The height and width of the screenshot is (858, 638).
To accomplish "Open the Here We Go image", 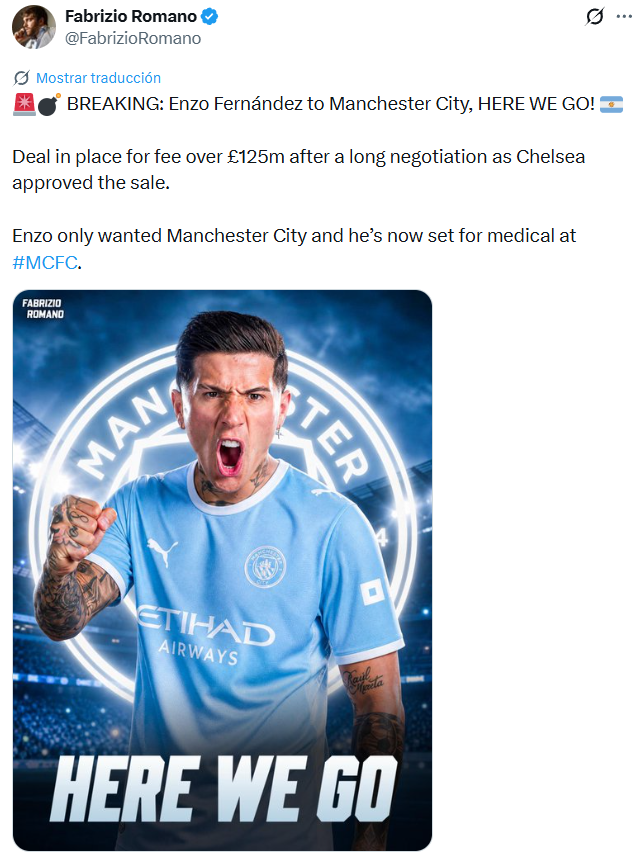I will click(222, 570).
